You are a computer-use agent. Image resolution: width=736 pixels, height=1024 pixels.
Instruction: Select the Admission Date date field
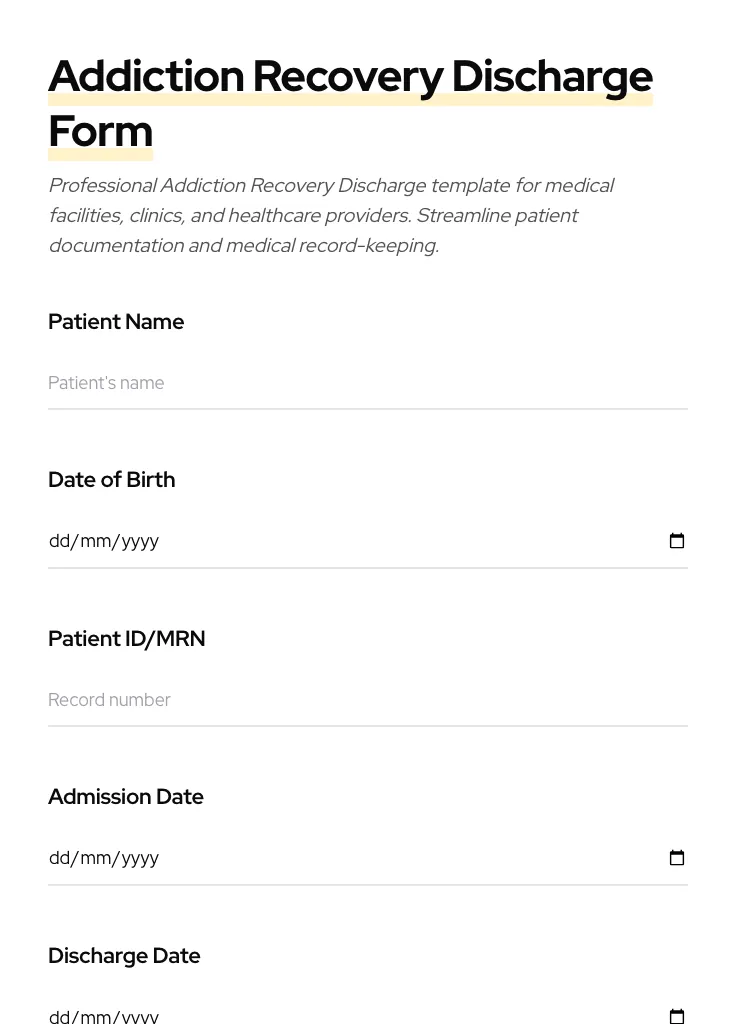(300, 858)
